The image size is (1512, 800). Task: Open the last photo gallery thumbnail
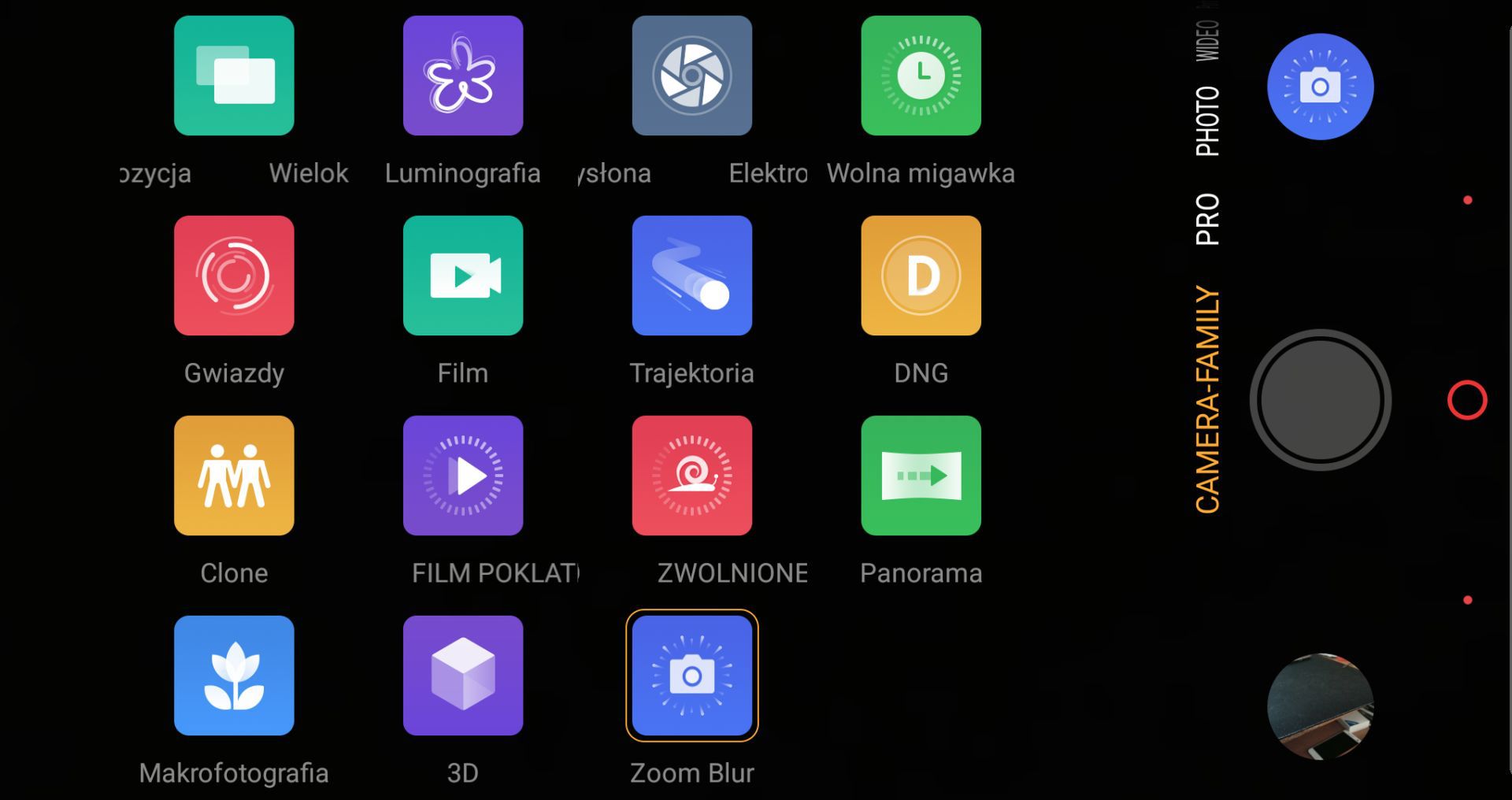(x=1320, y=706)
